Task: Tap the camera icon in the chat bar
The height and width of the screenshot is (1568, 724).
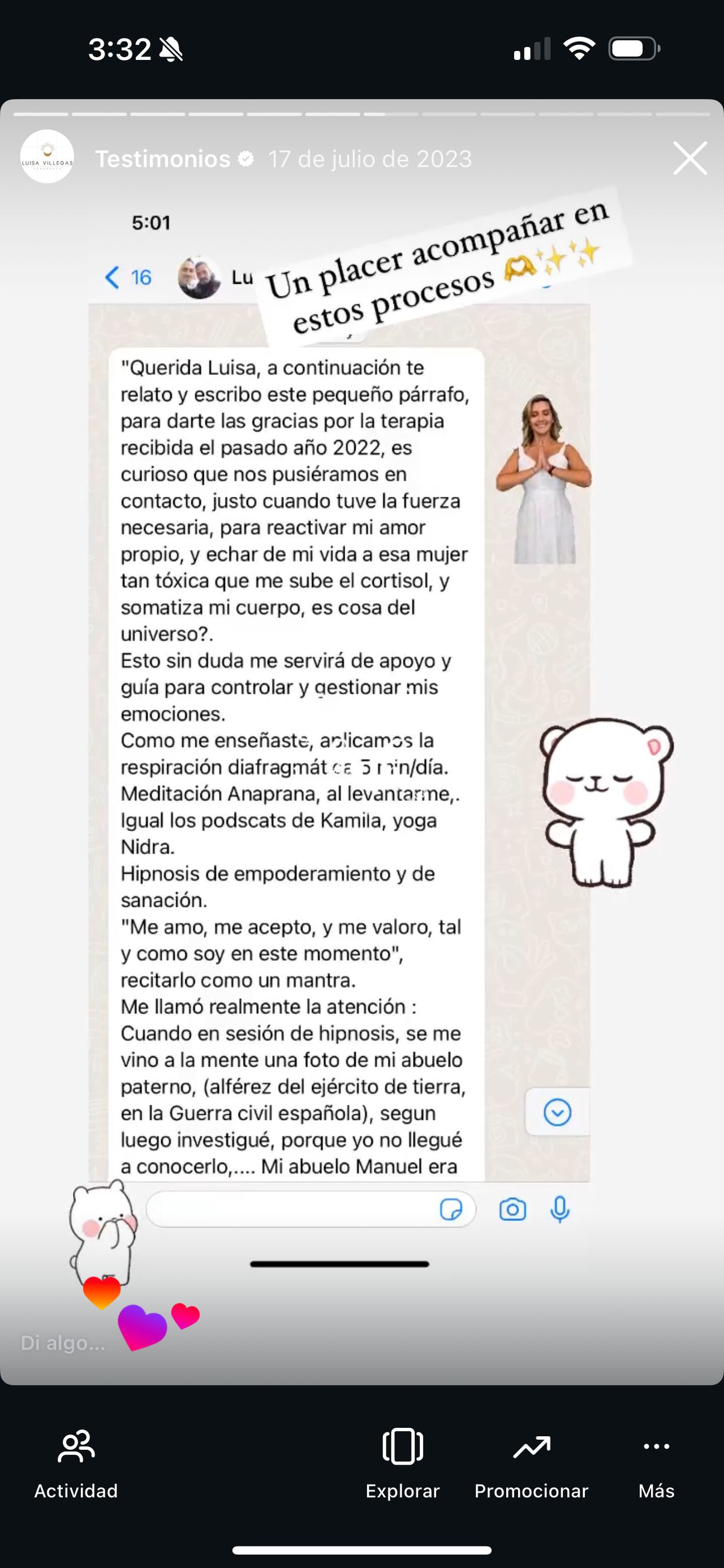Action: tap(514, 1210)
